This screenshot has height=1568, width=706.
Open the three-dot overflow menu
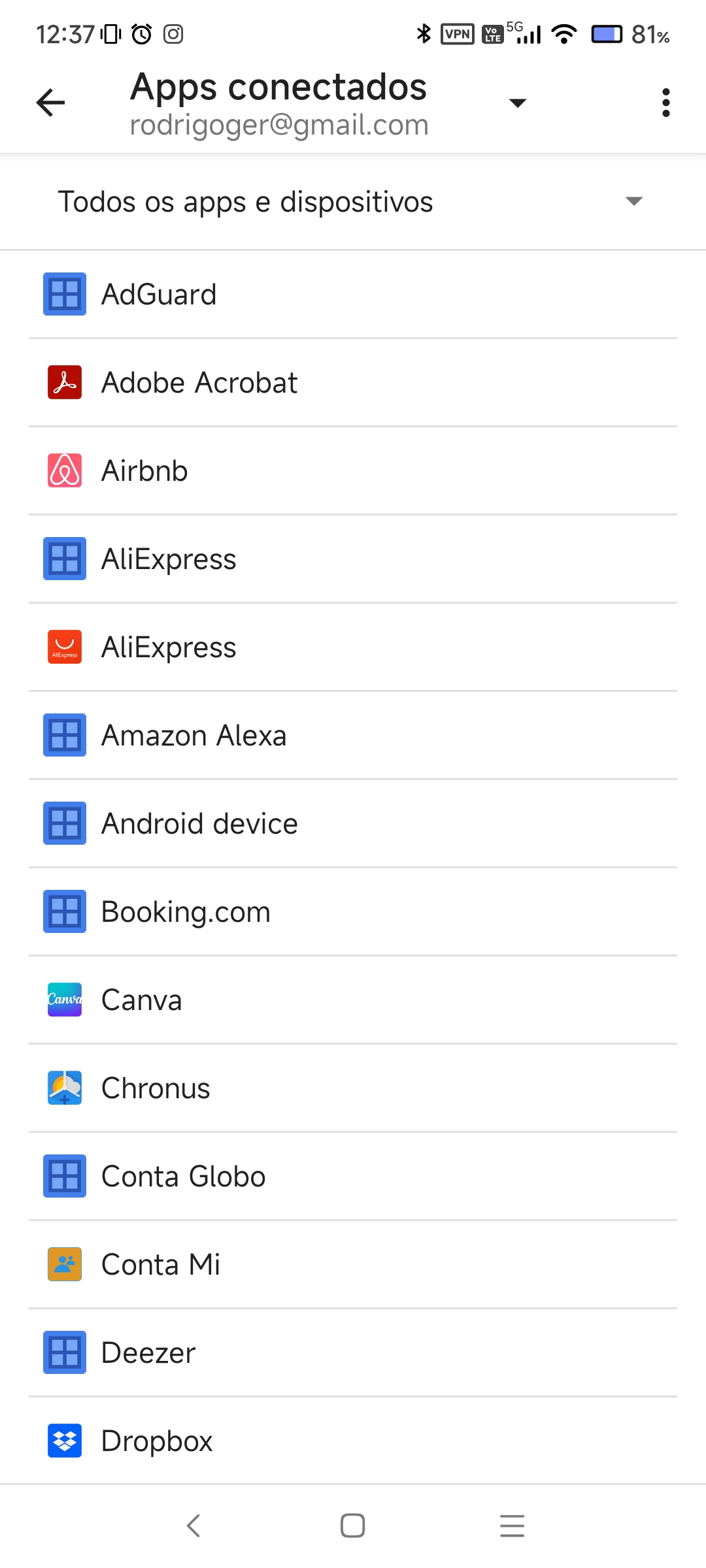665,103
